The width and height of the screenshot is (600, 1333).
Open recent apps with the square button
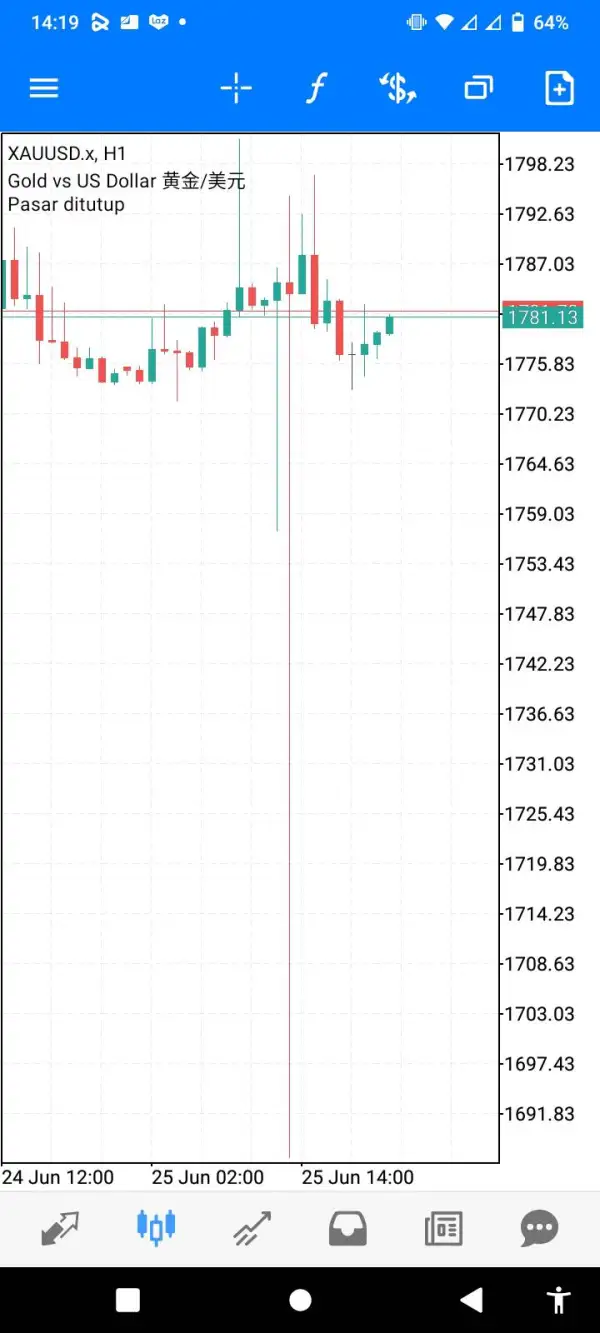tap(128, 1300)
